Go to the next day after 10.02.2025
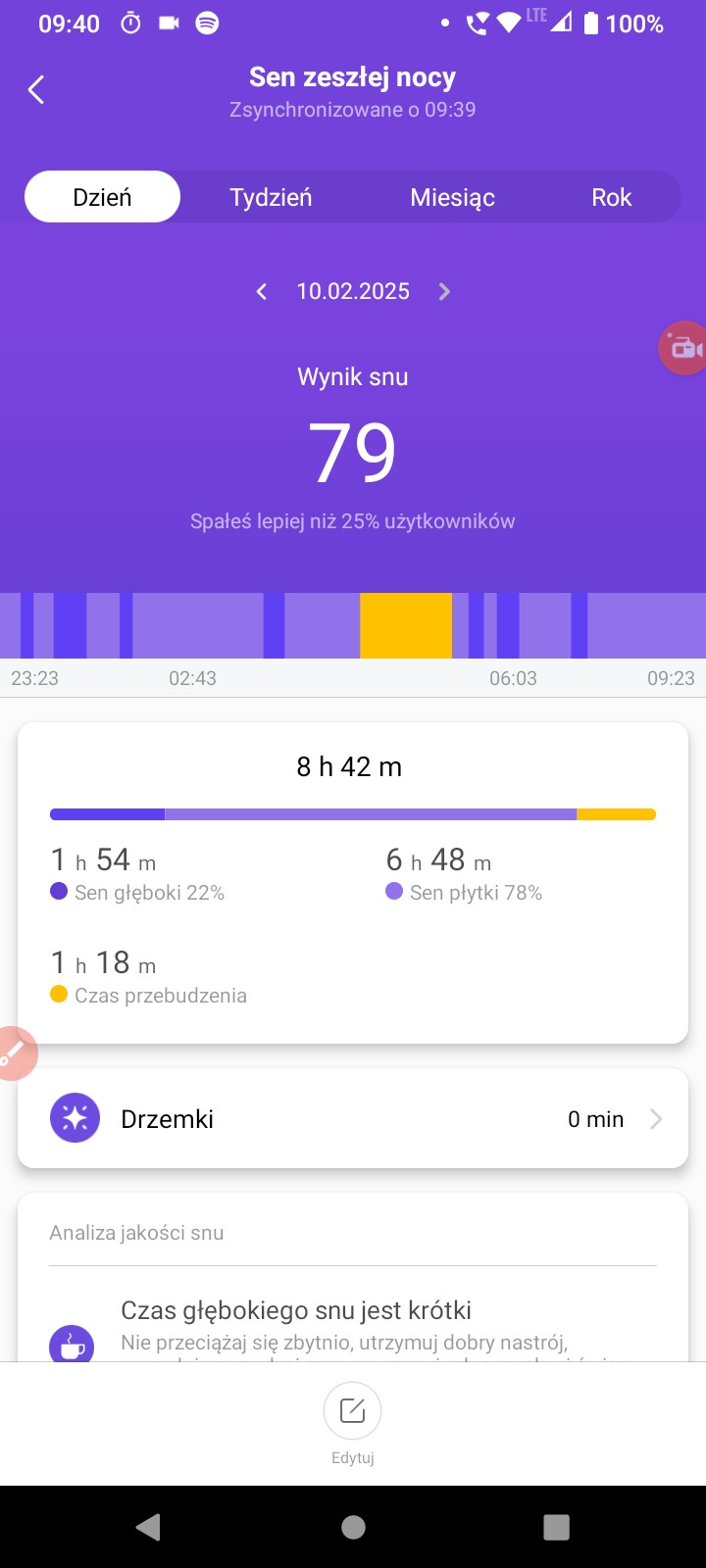 tap(444, 291)
